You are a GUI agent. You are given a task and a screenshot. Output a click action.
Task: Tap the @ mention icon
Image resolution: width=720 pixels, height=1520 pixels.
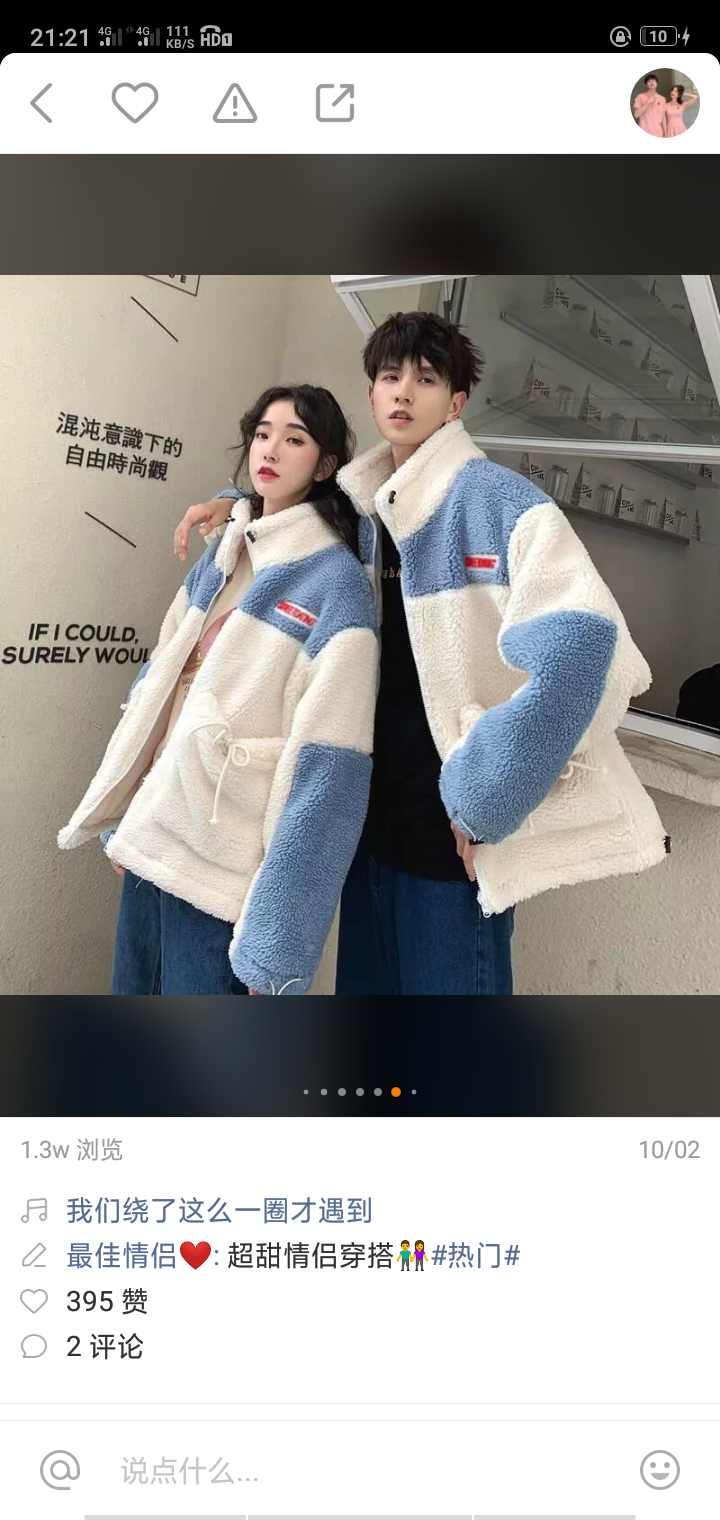(60, 1470)
